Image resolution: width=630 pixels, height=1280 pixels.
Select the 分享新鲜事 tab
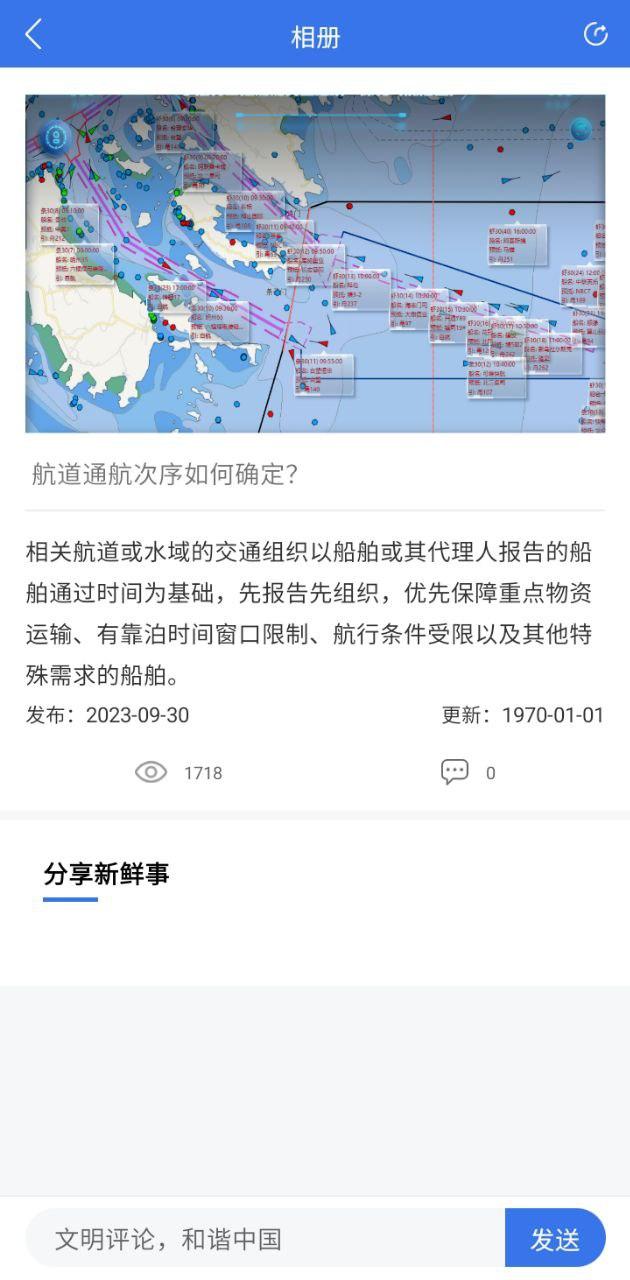(106, 875)
